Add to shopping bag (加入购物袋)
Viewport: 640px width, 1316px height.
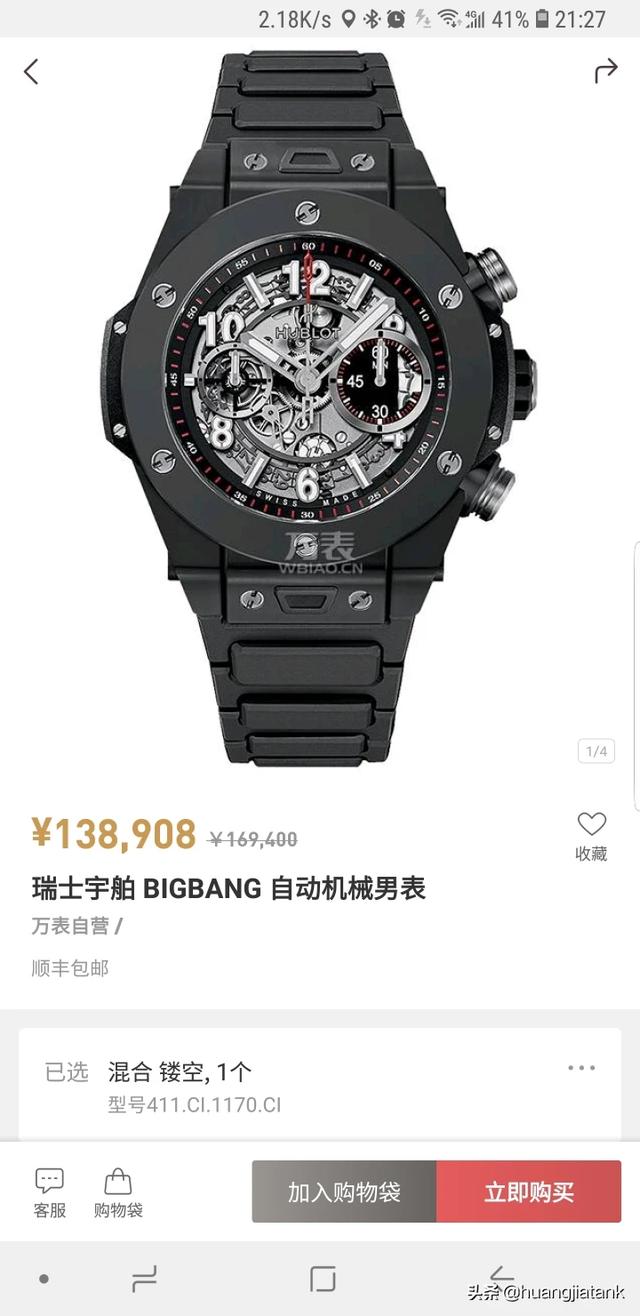coord(344,1191)
